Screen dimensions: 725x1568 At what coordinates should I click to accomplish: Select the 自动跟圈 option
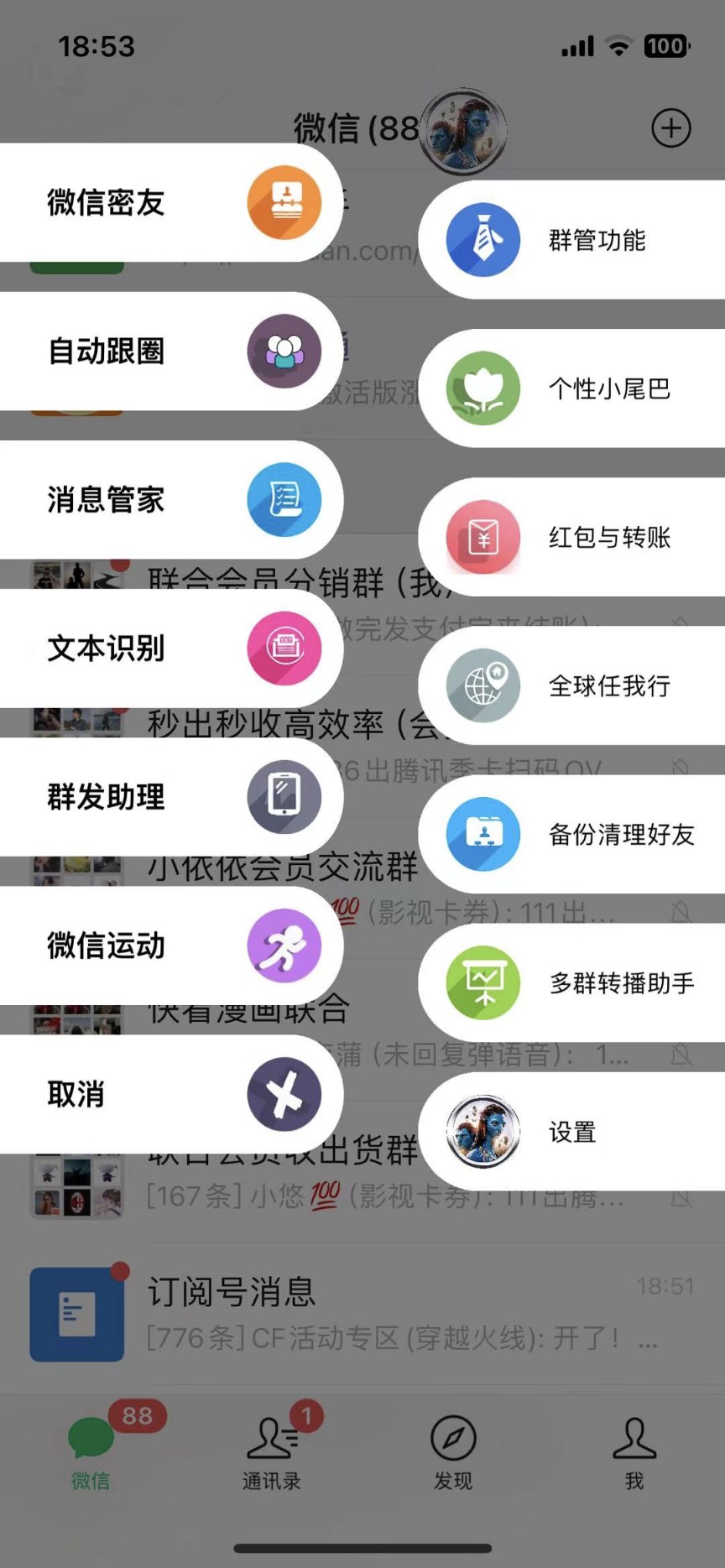pyautogui.click(x=170, y=351)
